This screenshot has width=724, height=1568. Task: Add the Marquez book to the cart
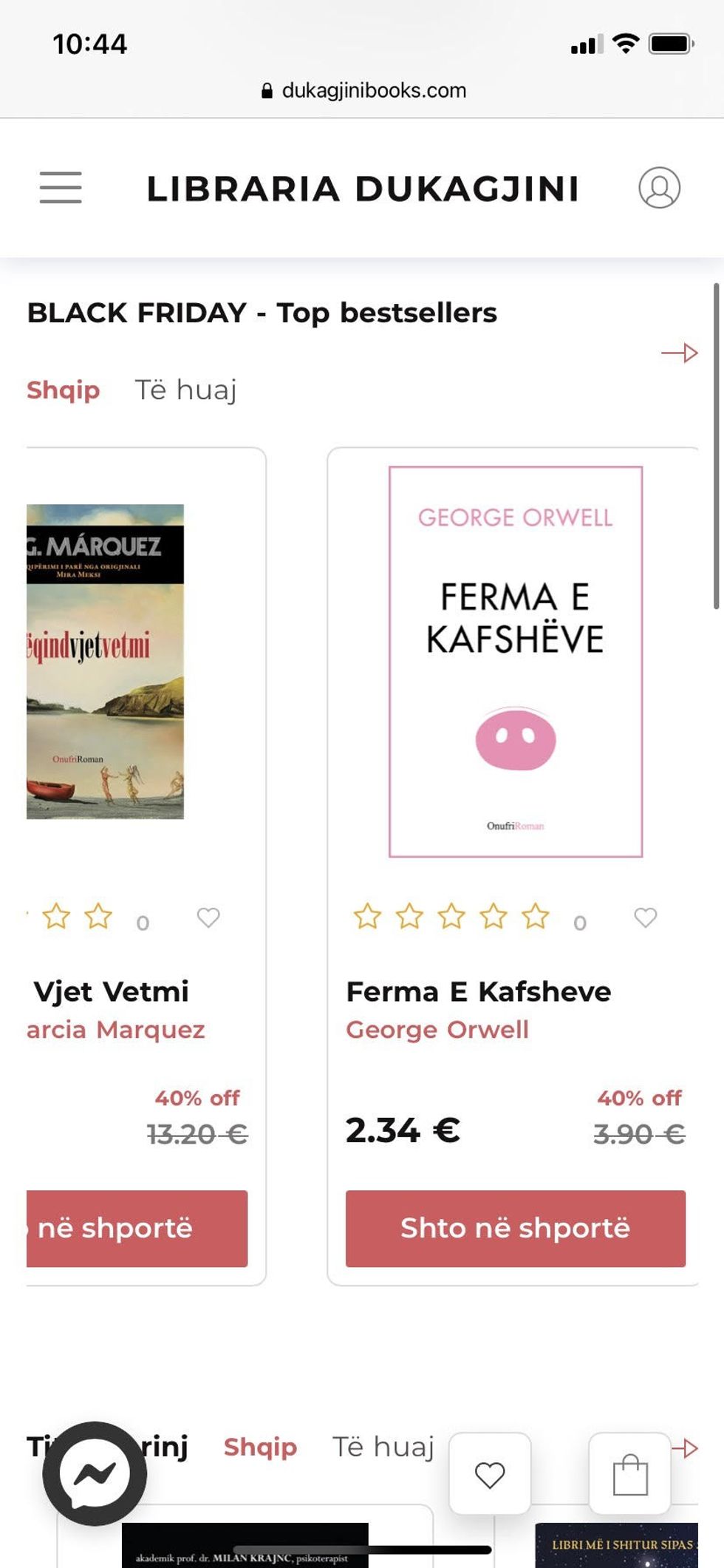point(137,1228)
